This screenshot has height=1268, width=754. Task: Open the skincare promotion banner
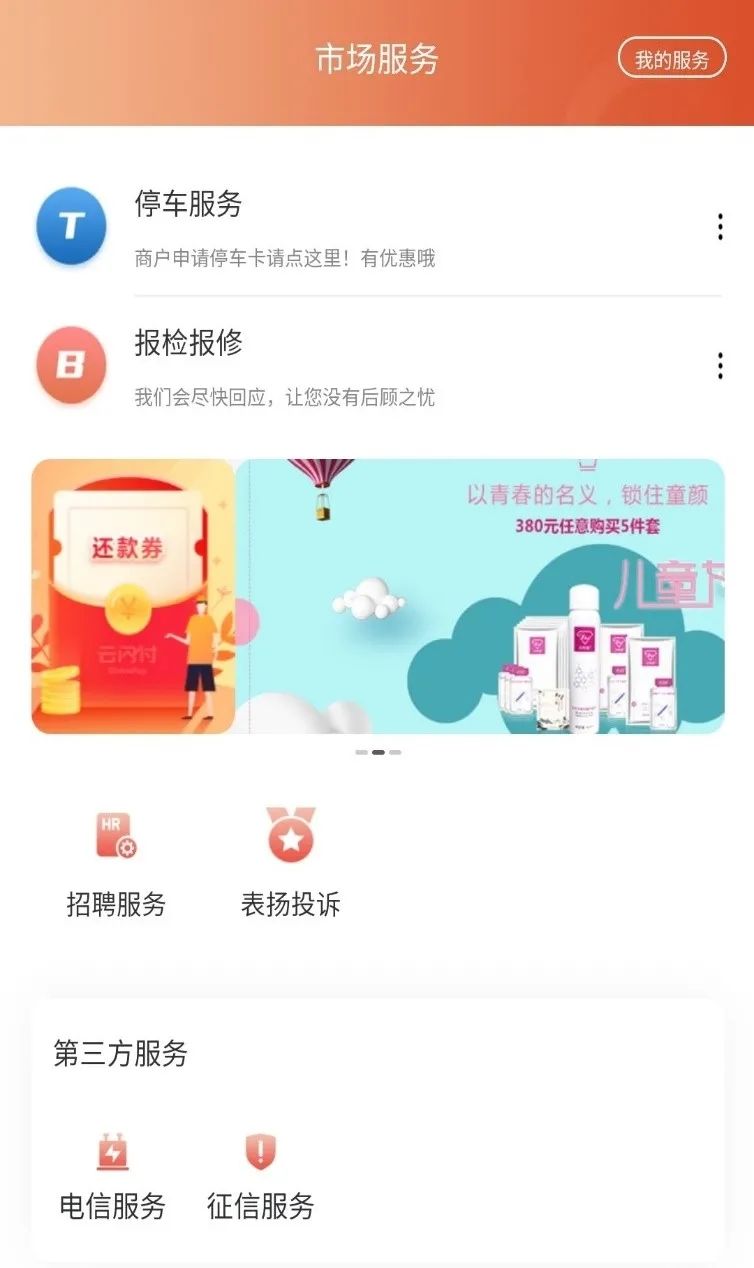tap(480, 597)
